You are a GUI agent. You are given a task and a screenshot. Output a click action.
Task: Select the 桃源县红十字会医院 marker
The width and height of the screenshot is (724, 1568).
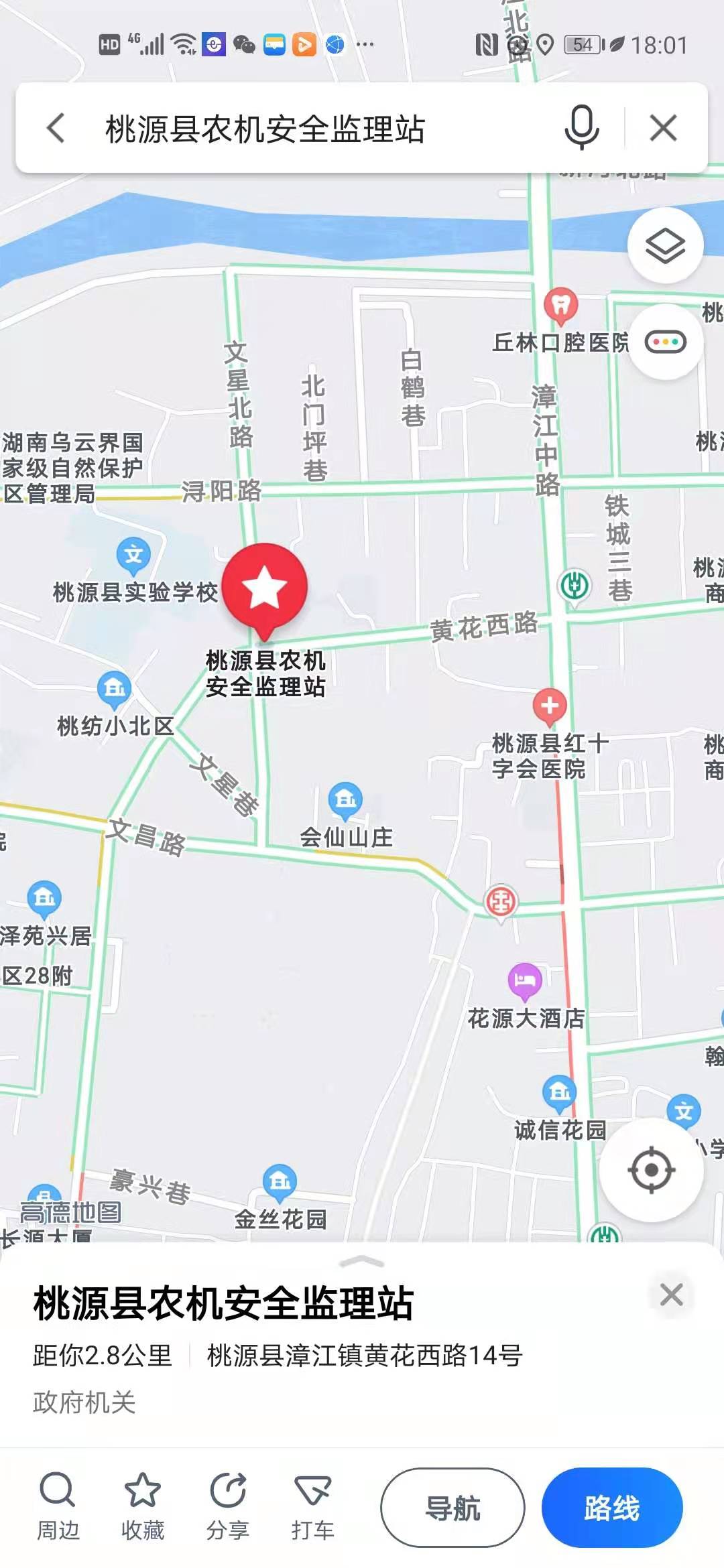[550, 707]
